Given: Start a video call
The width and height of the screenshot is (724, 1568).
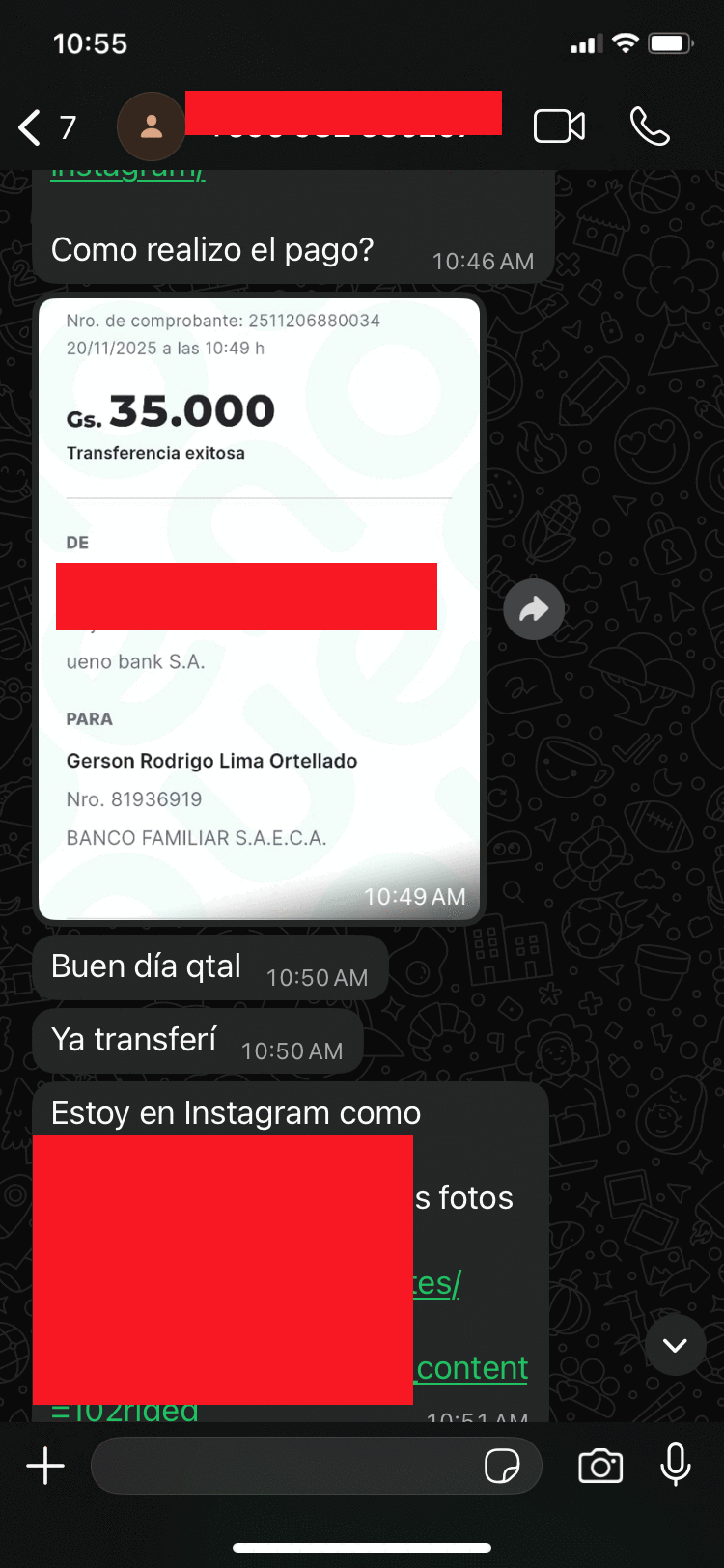Looking at the screenshot, I should pos(559,126).
